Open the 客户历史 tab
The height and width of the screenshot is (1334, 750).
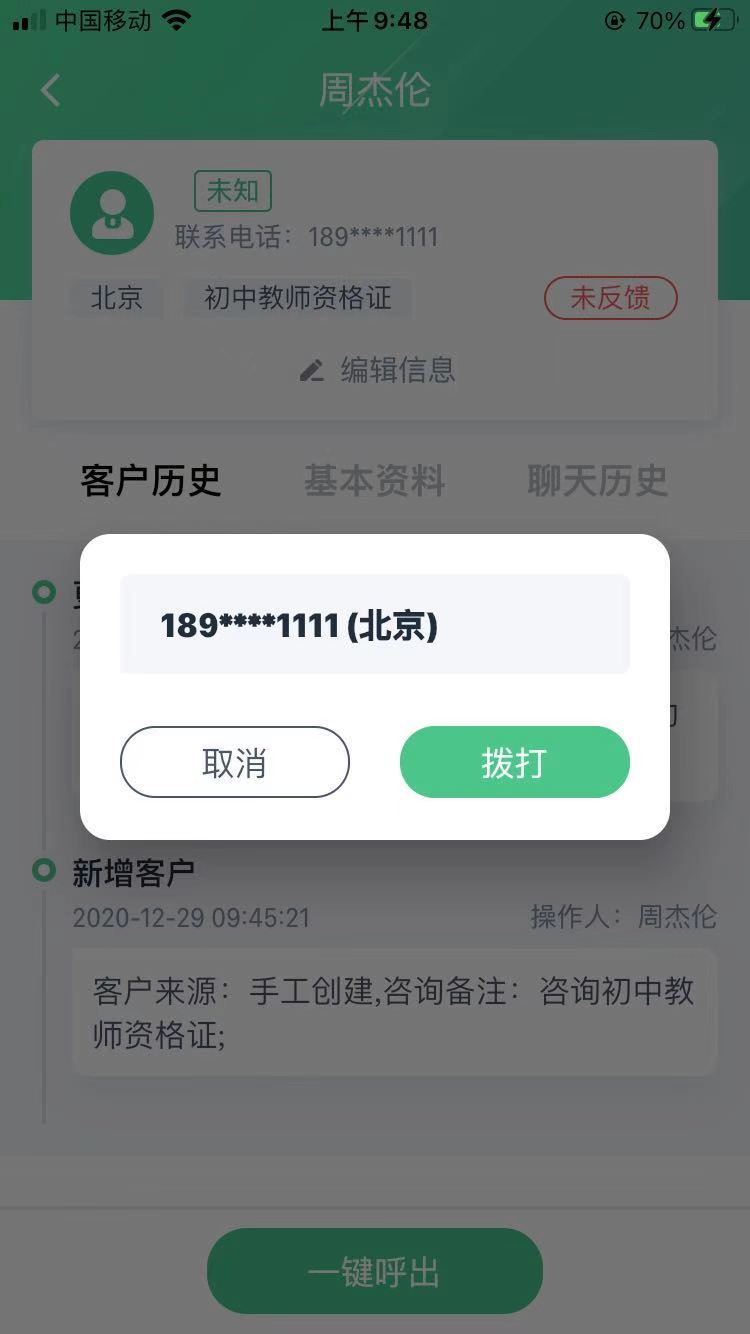tap(151, 481)
